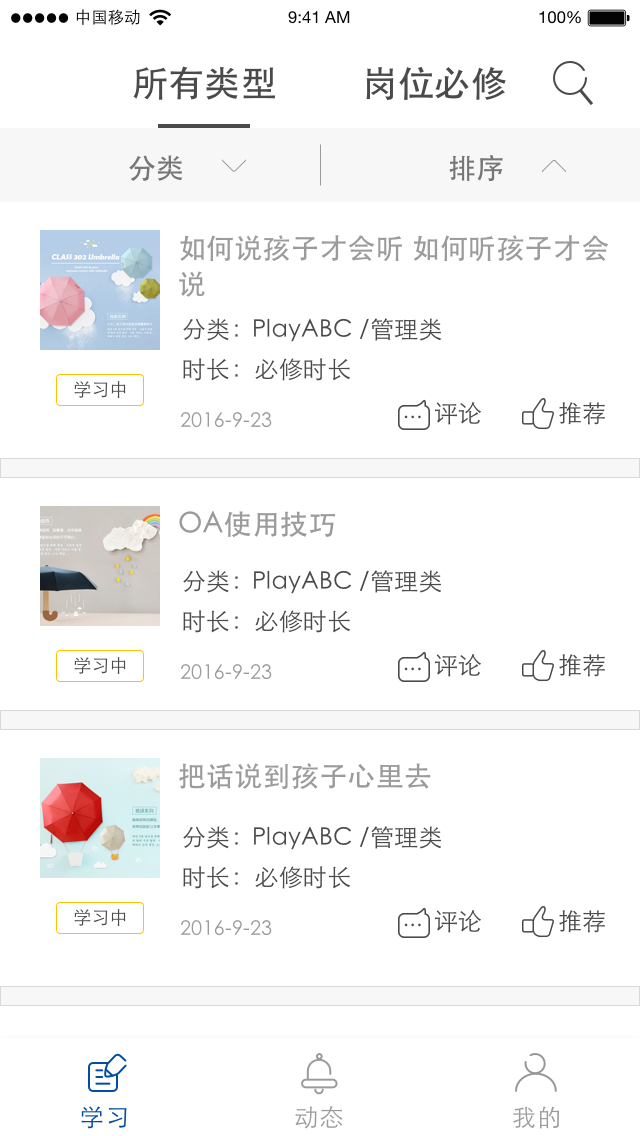Comment on 如何说孩子才会听 course
The width and height of the screenshot is (640, 1136).
coord(440,414)
